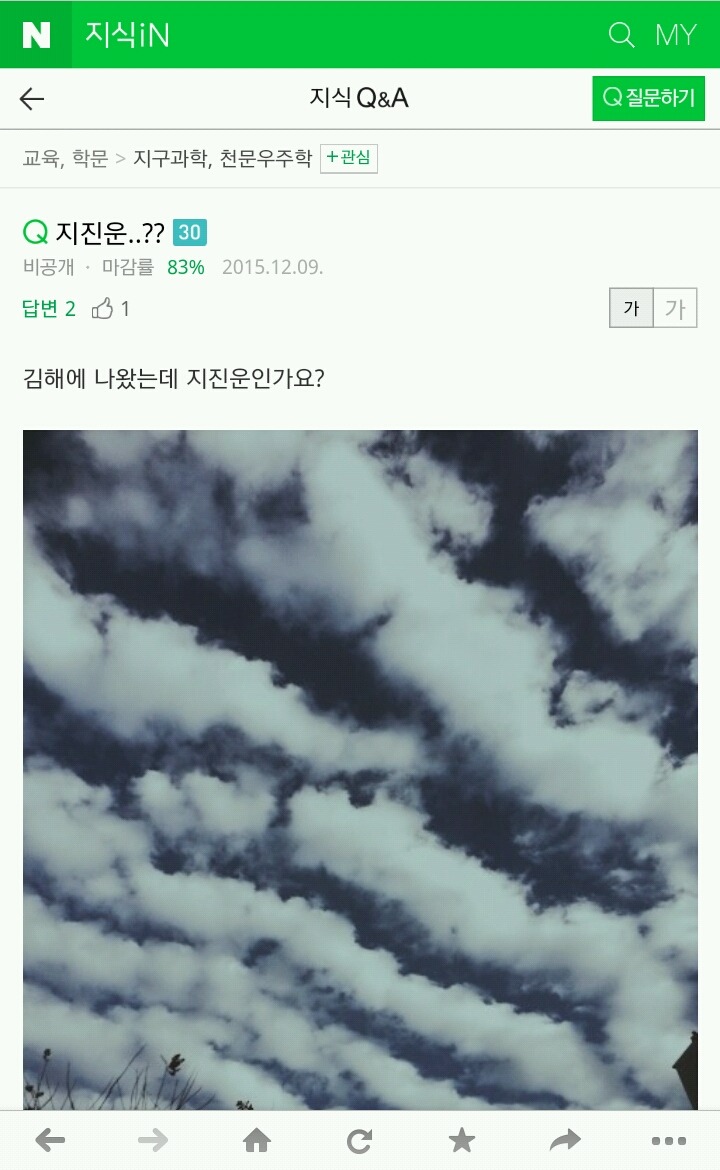Open more options with the ellipsis icon
This screenshot has width=720, height=1170.
pyautogui.click(x=668, y=1139)
